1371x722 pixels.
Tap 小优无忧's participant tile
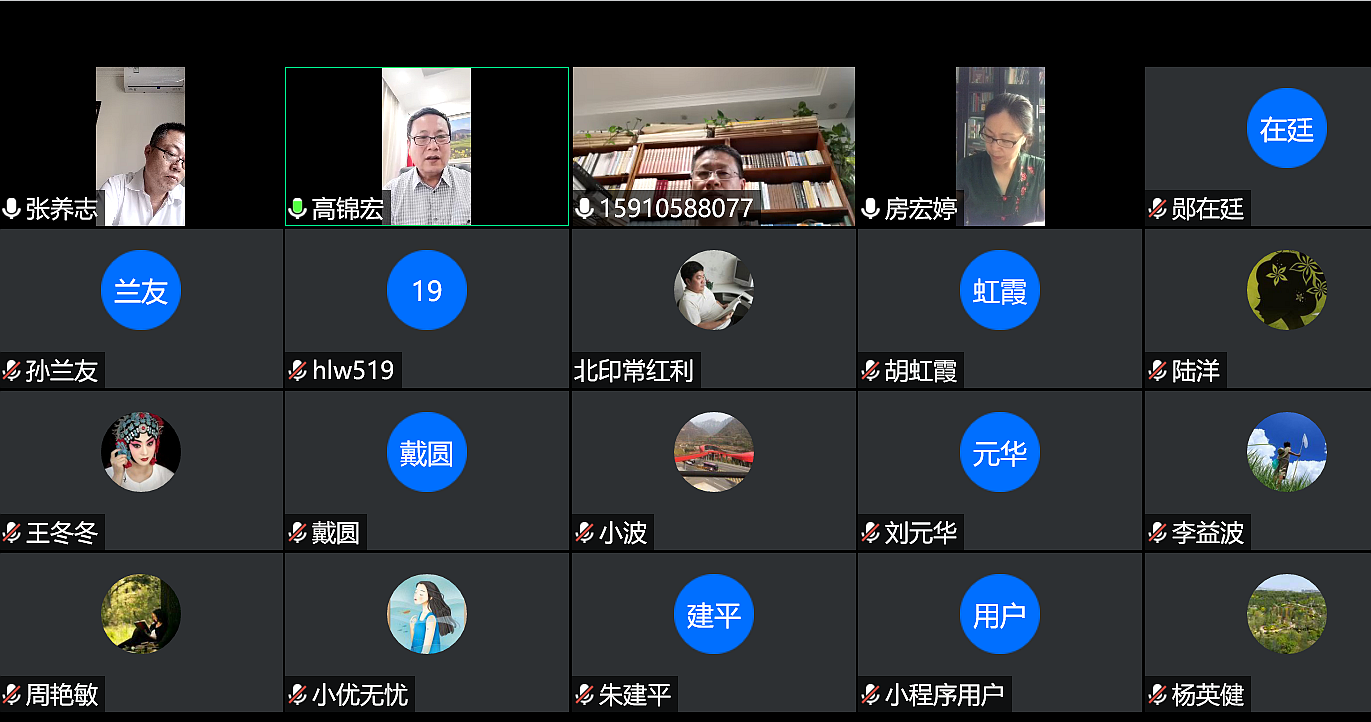426,632
